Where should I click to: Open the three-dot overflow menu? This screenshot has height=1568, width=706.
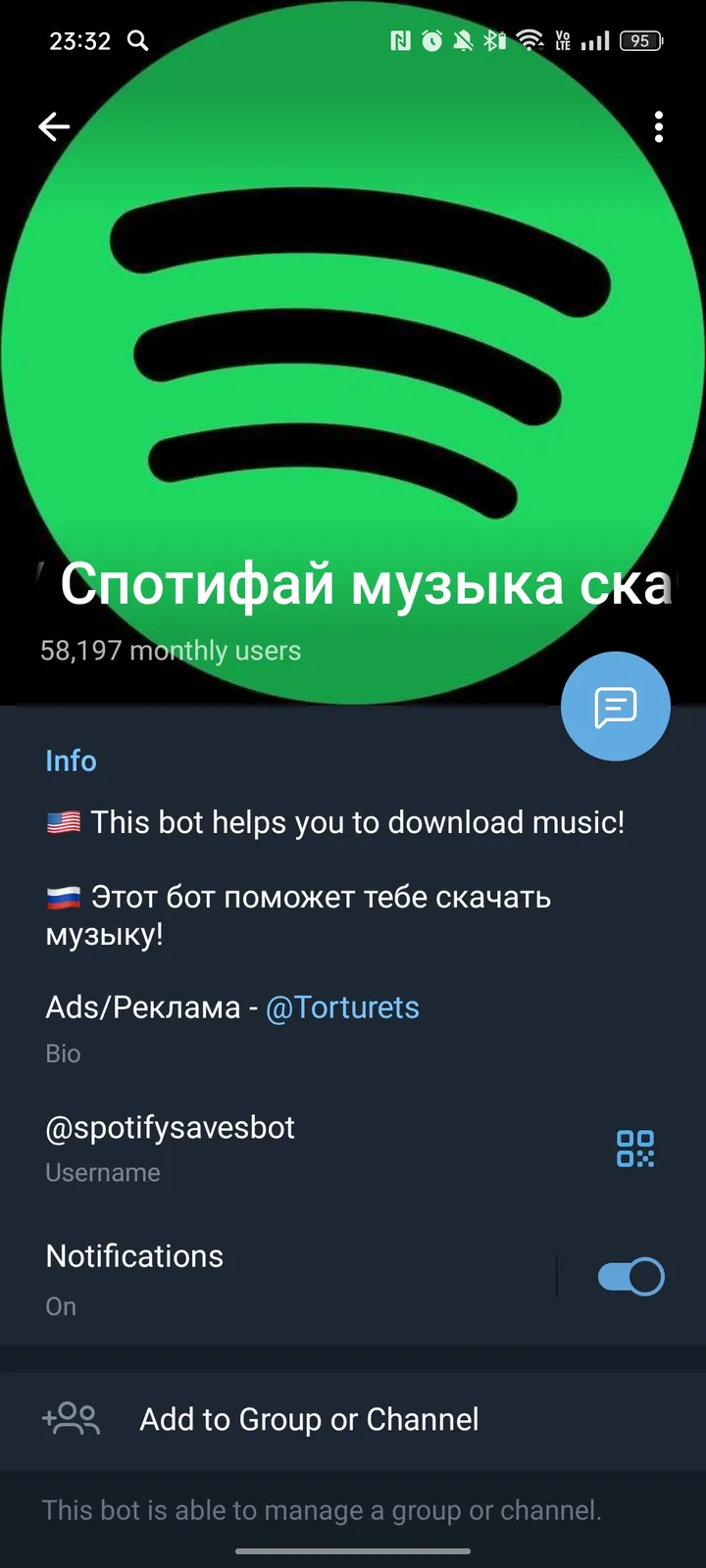tap(659, 127)
